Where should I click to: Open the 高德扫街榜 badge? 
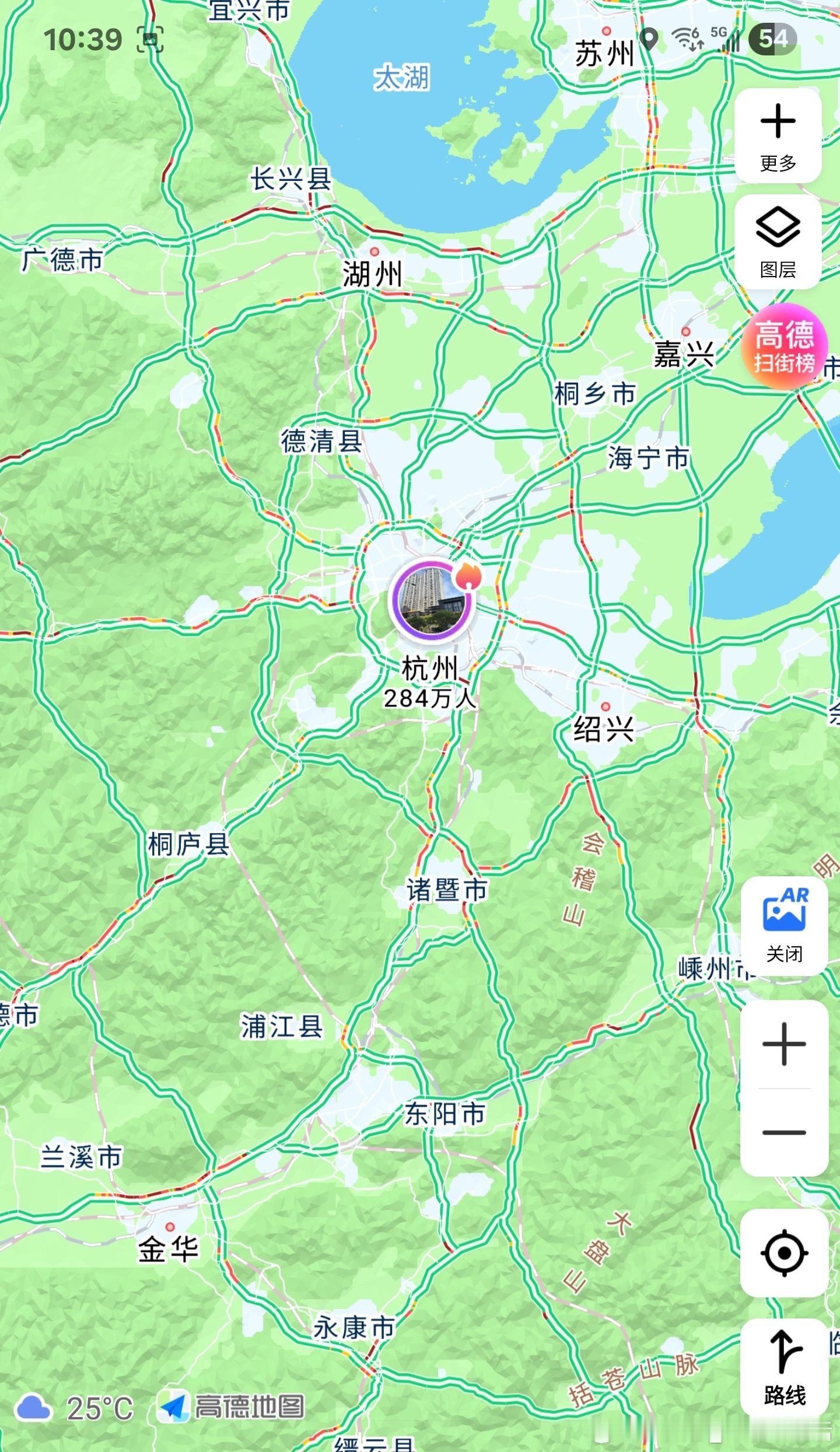pos(785,347)
